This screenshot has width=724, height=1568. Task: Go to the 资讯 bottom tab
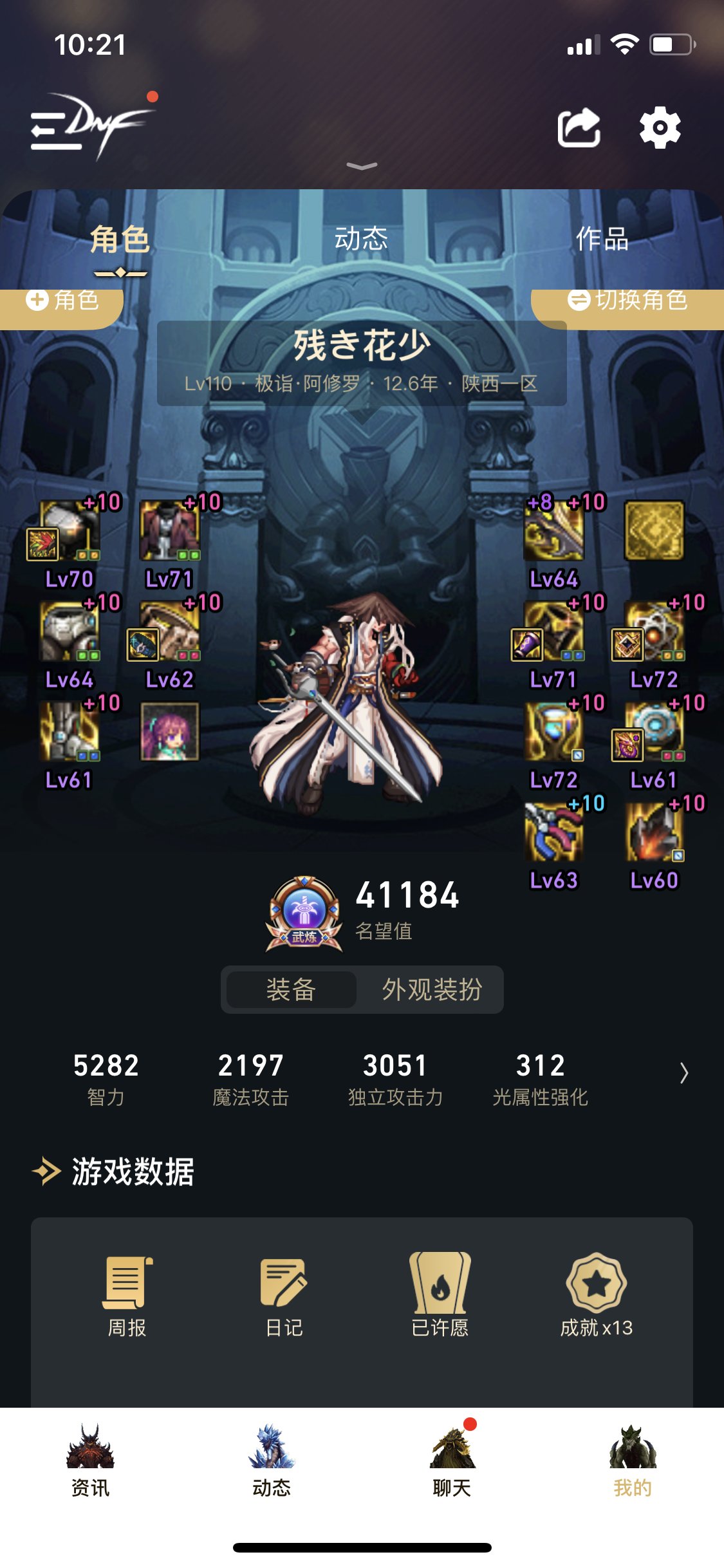(90, 1461)
